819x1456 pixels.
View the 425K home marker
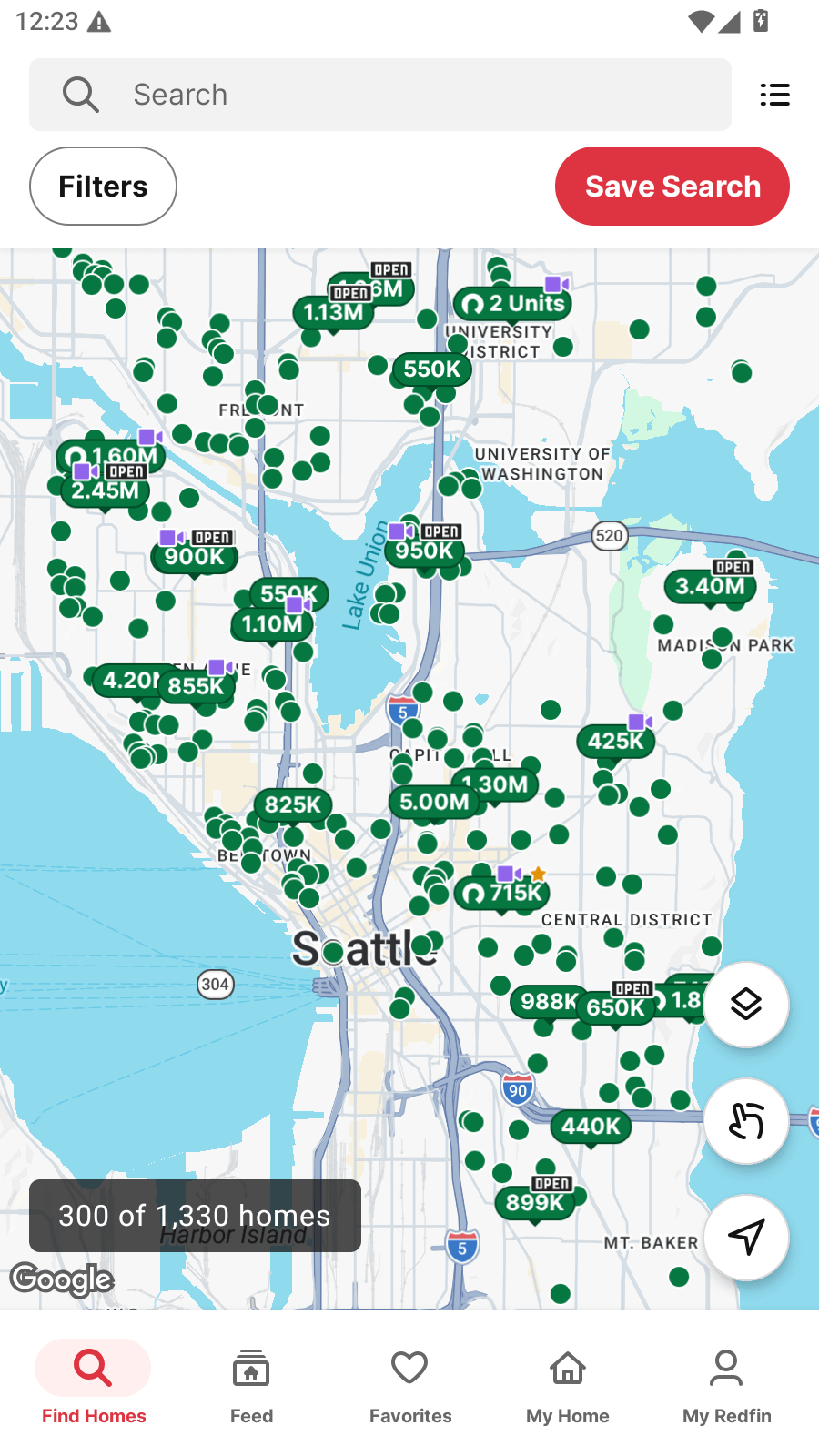pyautogui.click(x=615, y=741)
